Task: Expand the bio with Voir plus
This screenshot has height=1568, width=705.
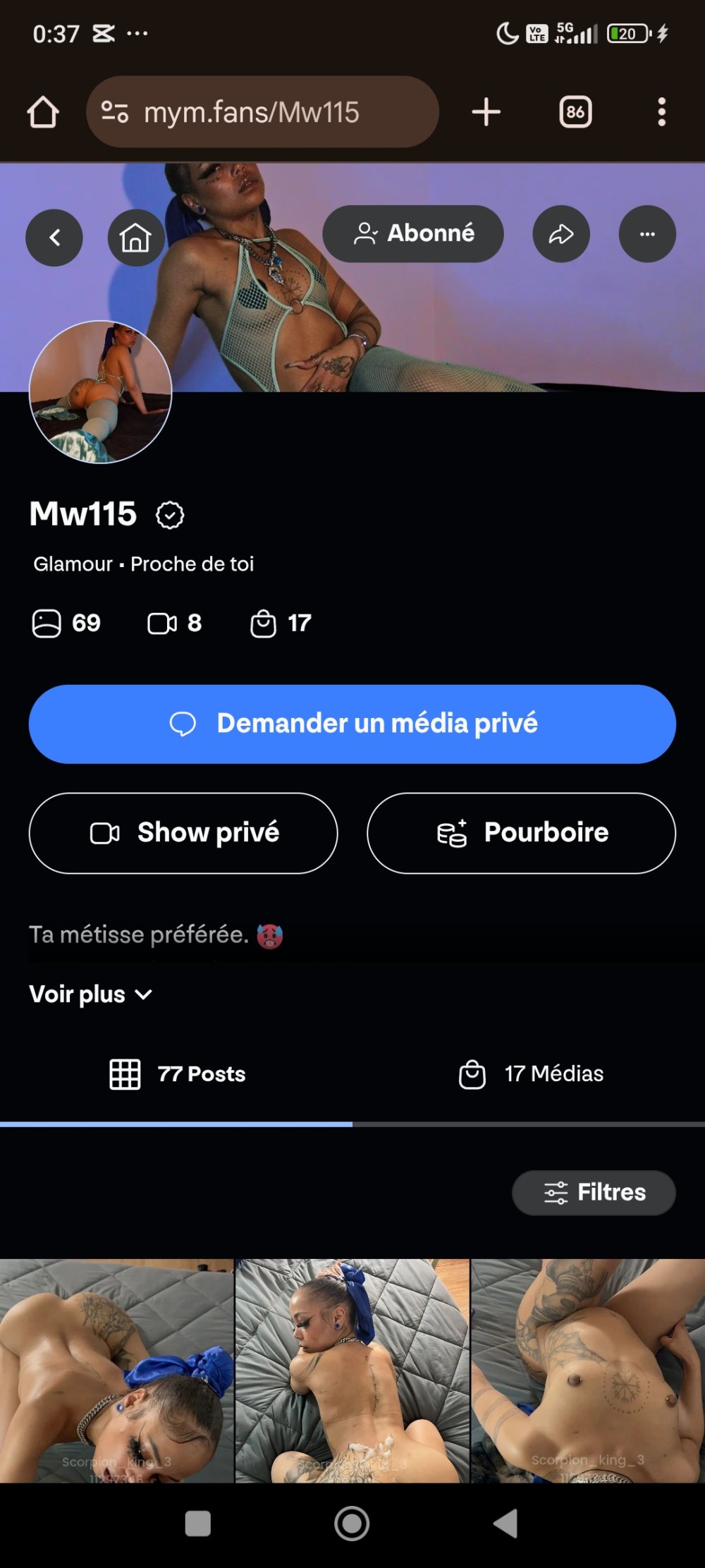Action: tap(90, 995)
